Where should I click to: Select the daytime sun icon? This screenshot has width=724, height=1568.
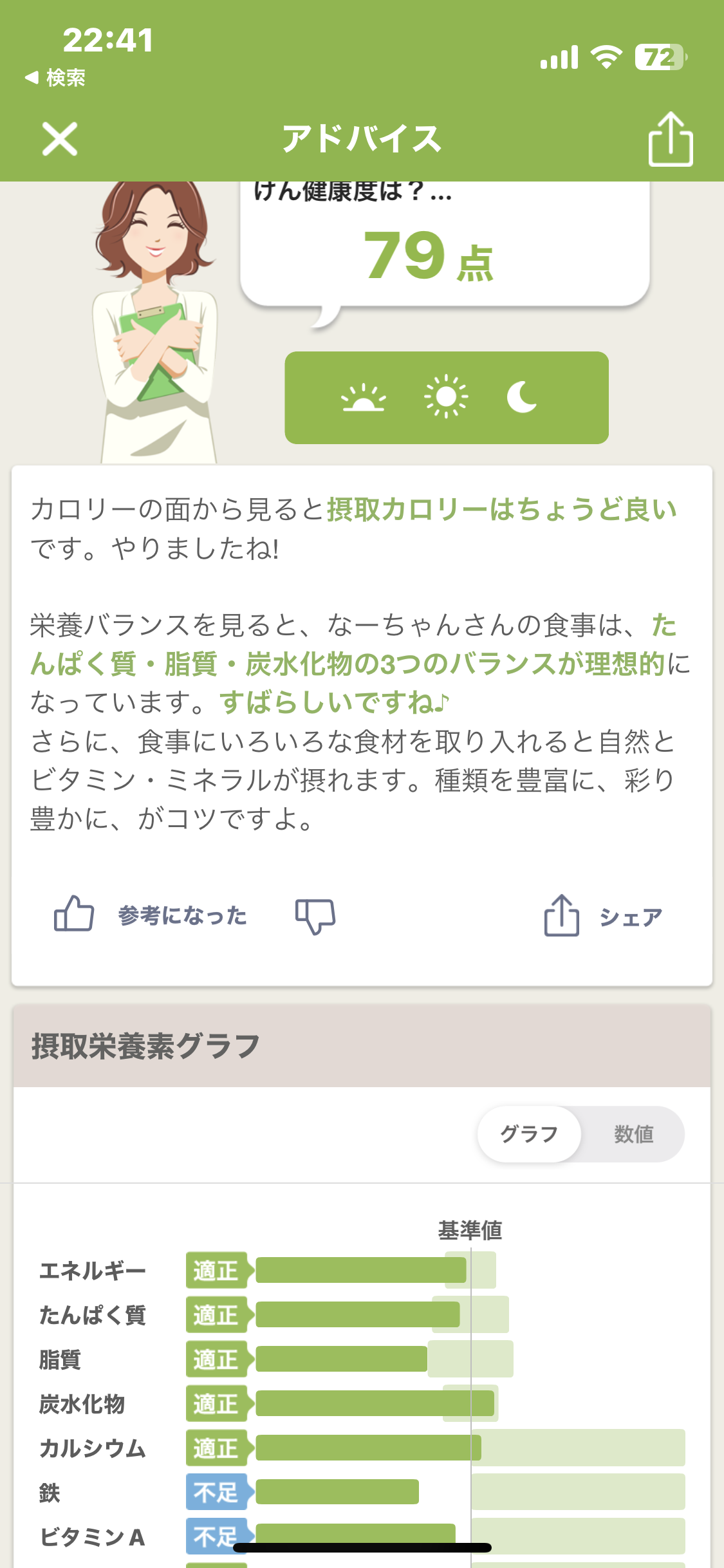coord(446,397)
